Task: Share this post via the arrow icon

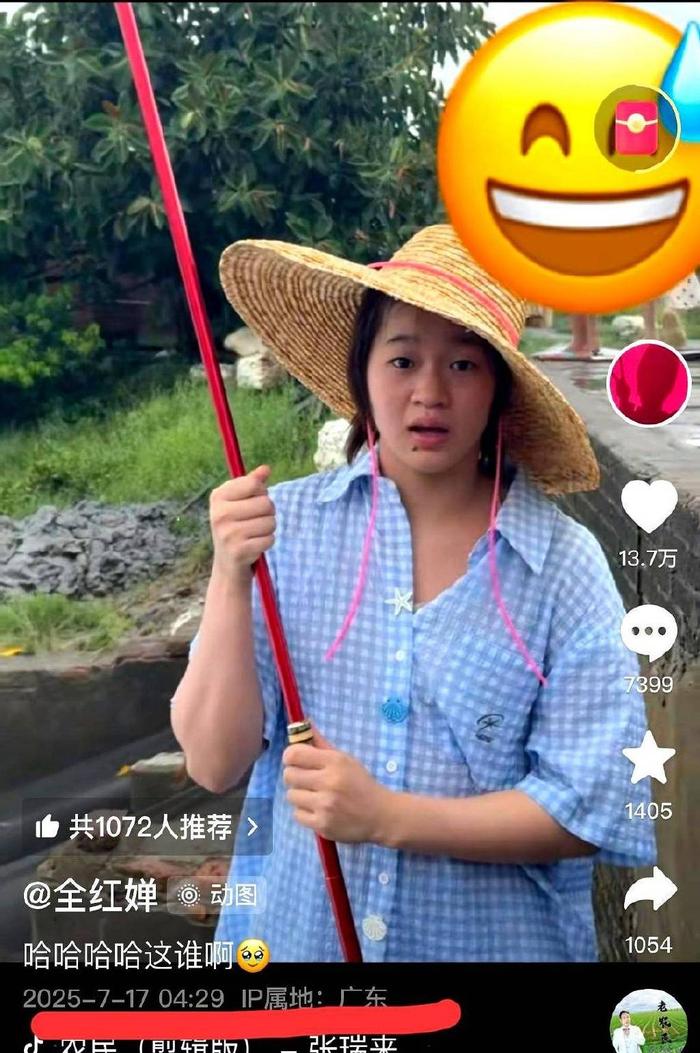Action: click(649, 888)
